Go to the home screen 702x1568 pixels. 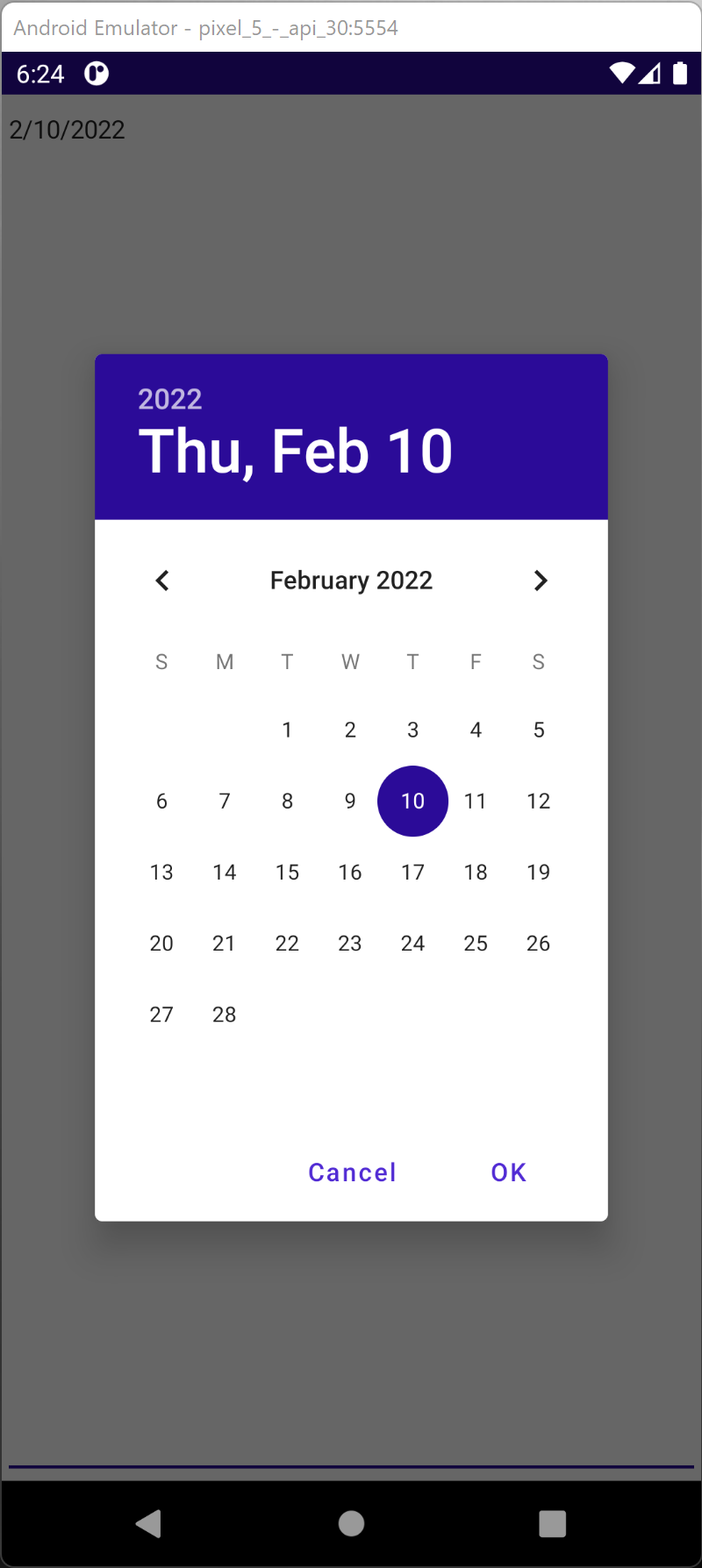click(x=351, y=1523)
